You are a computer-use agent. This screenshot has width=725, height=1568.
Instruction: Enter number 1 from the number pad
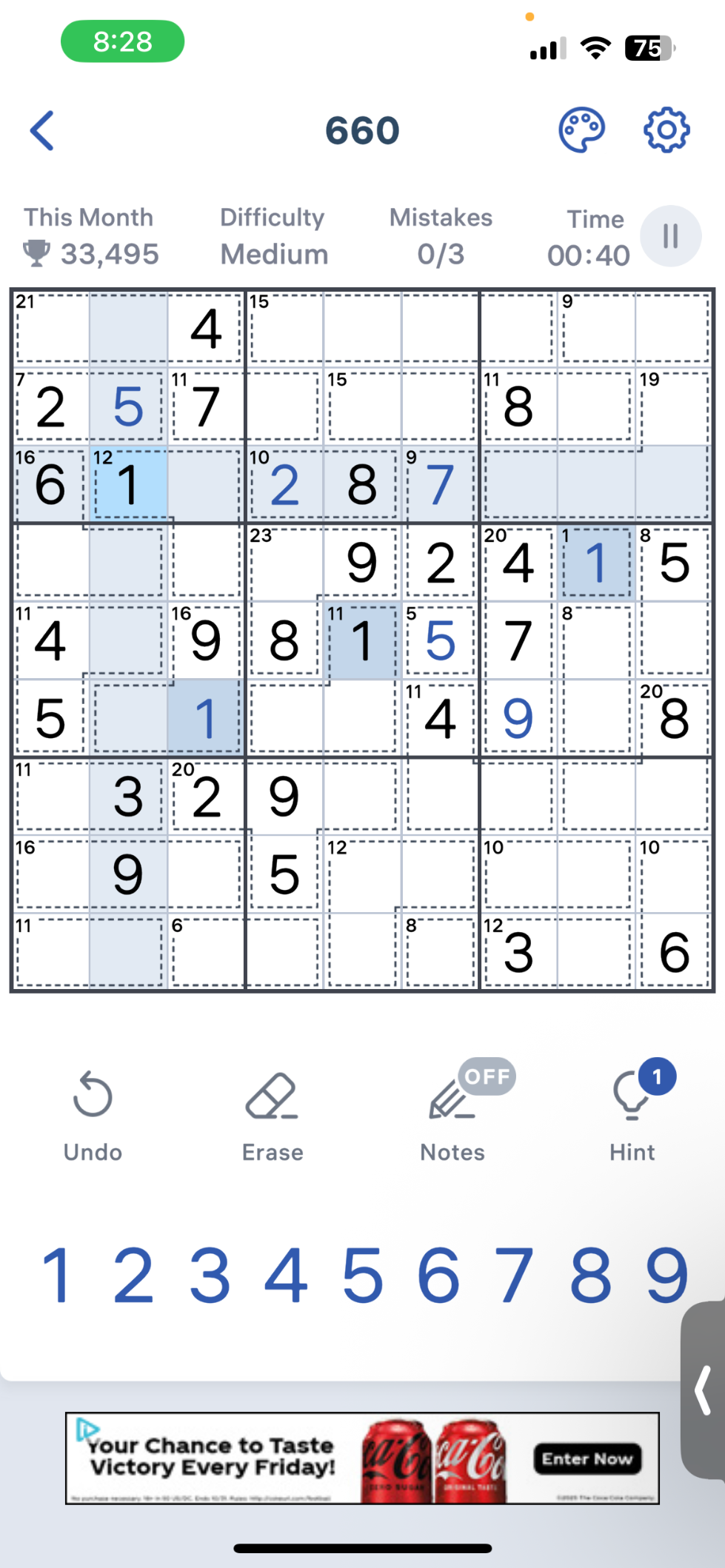(57, 1275)
